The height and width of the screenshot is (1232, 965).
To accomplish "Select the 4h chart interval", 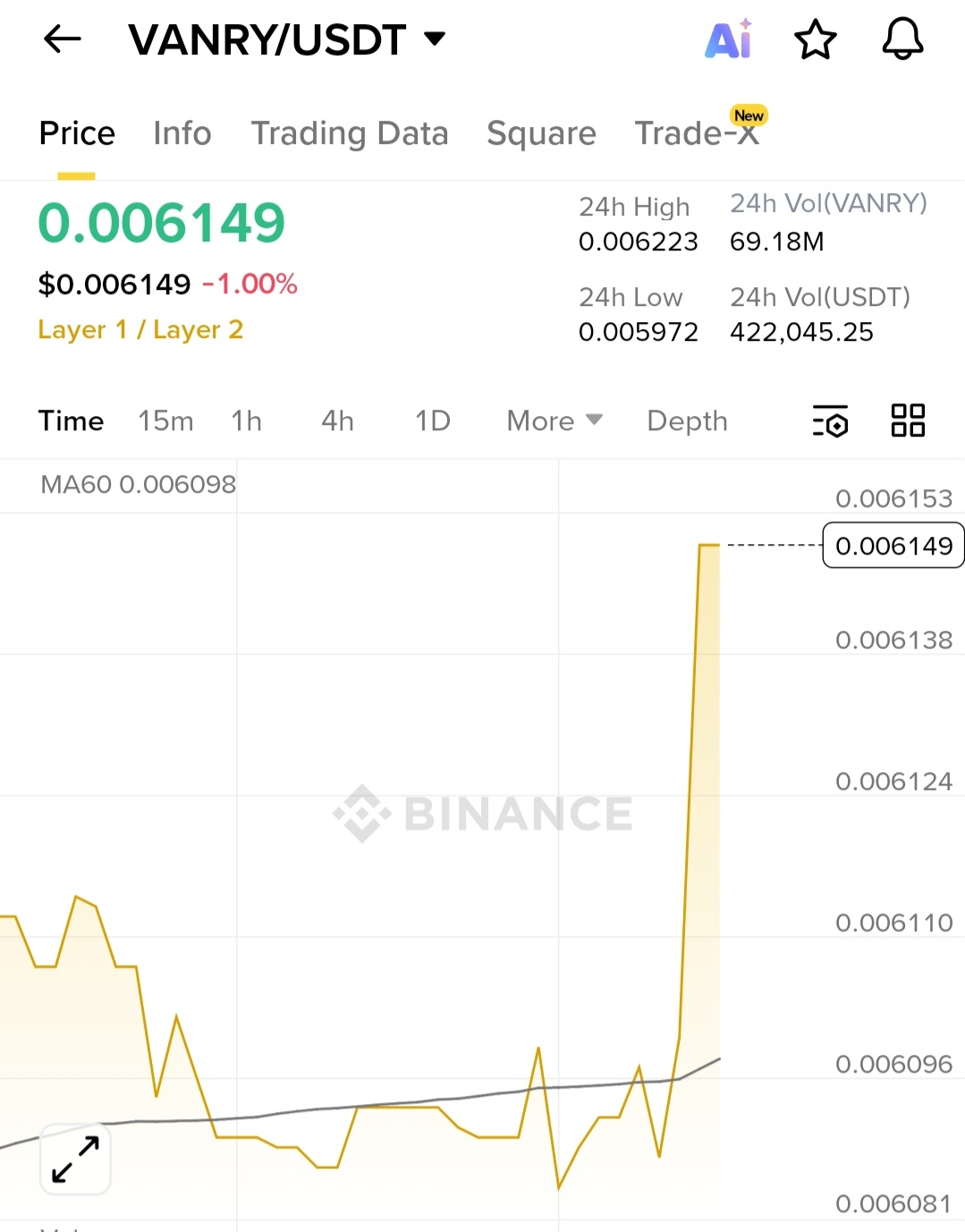I will (337, 421).
